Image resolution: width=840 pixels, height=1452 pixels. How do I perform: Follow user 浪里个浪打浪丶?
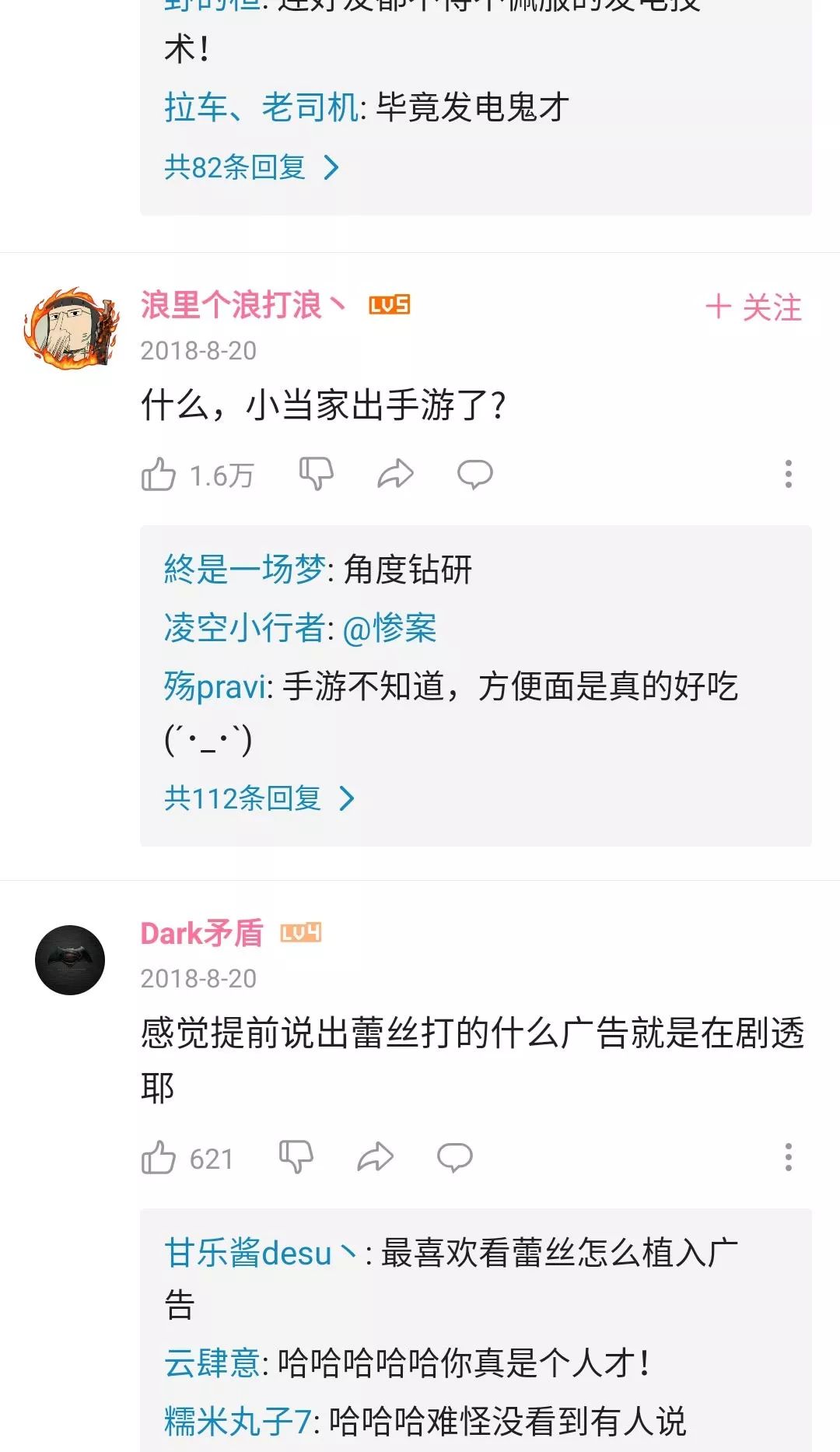coord(753,307)
